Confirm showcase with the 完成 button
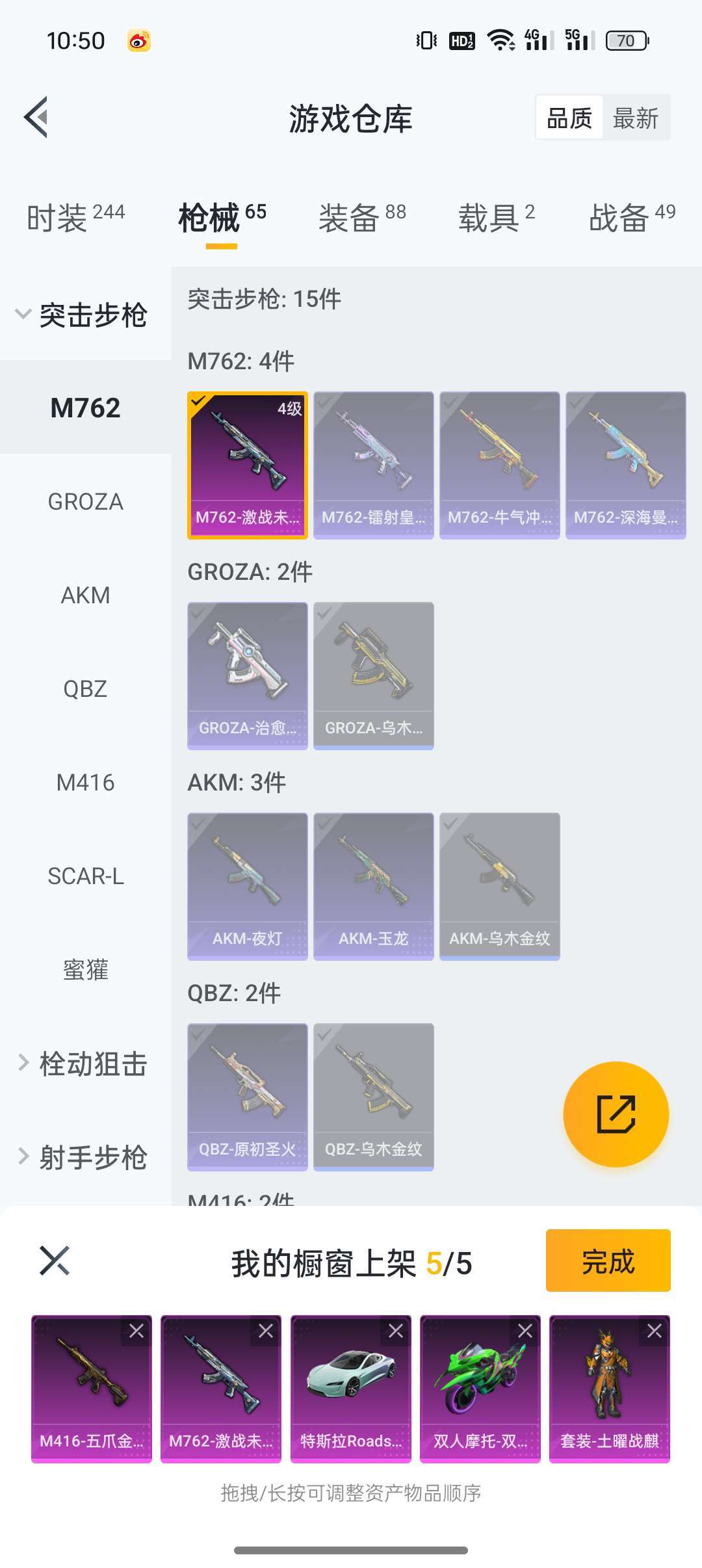 point(608,1261)
